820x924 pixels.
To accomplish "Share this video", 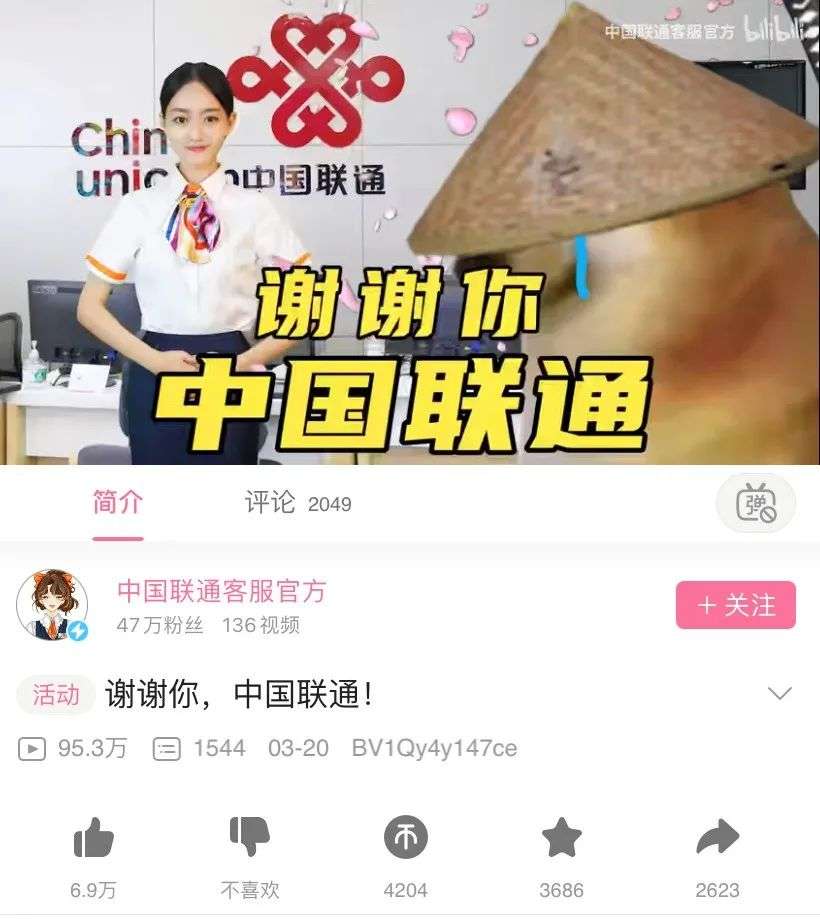I will [717, 840].
